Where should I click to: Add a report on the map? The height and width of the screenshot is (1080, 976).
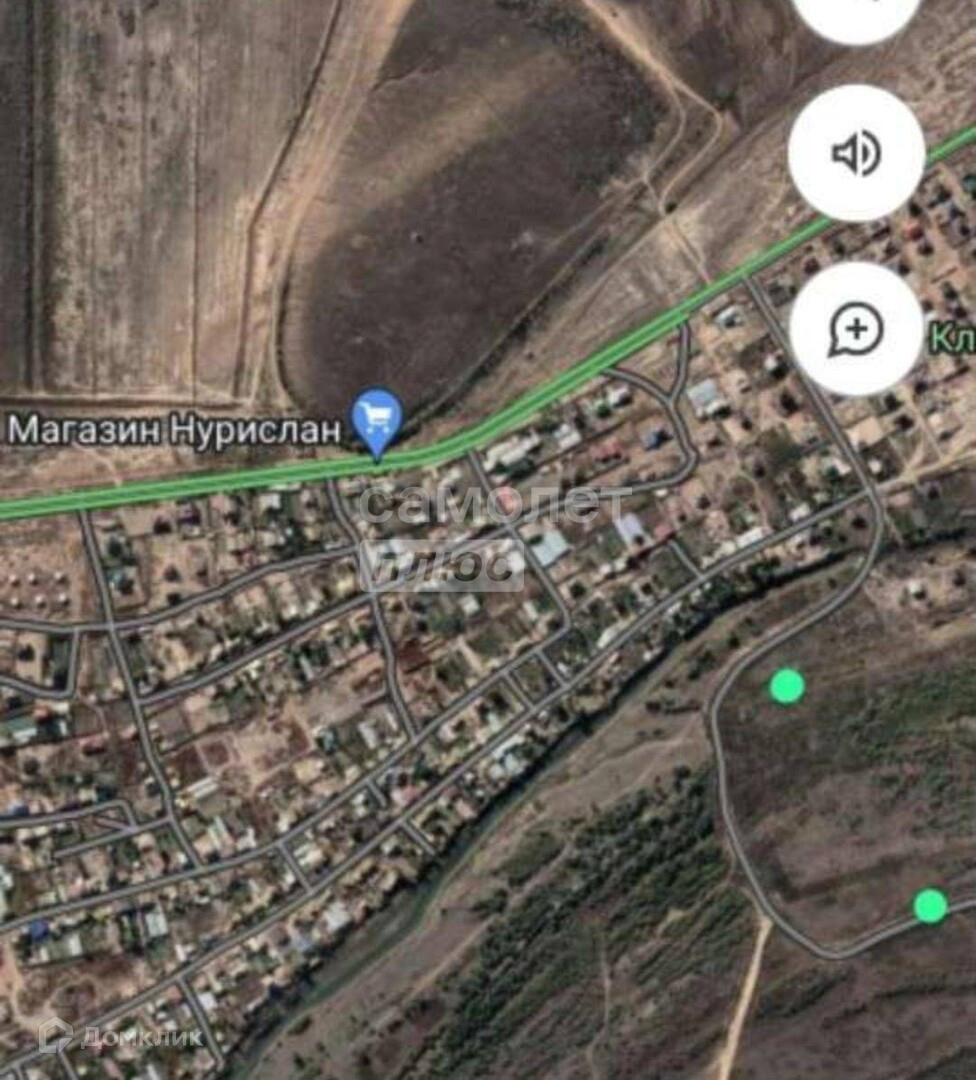[856, 328]
